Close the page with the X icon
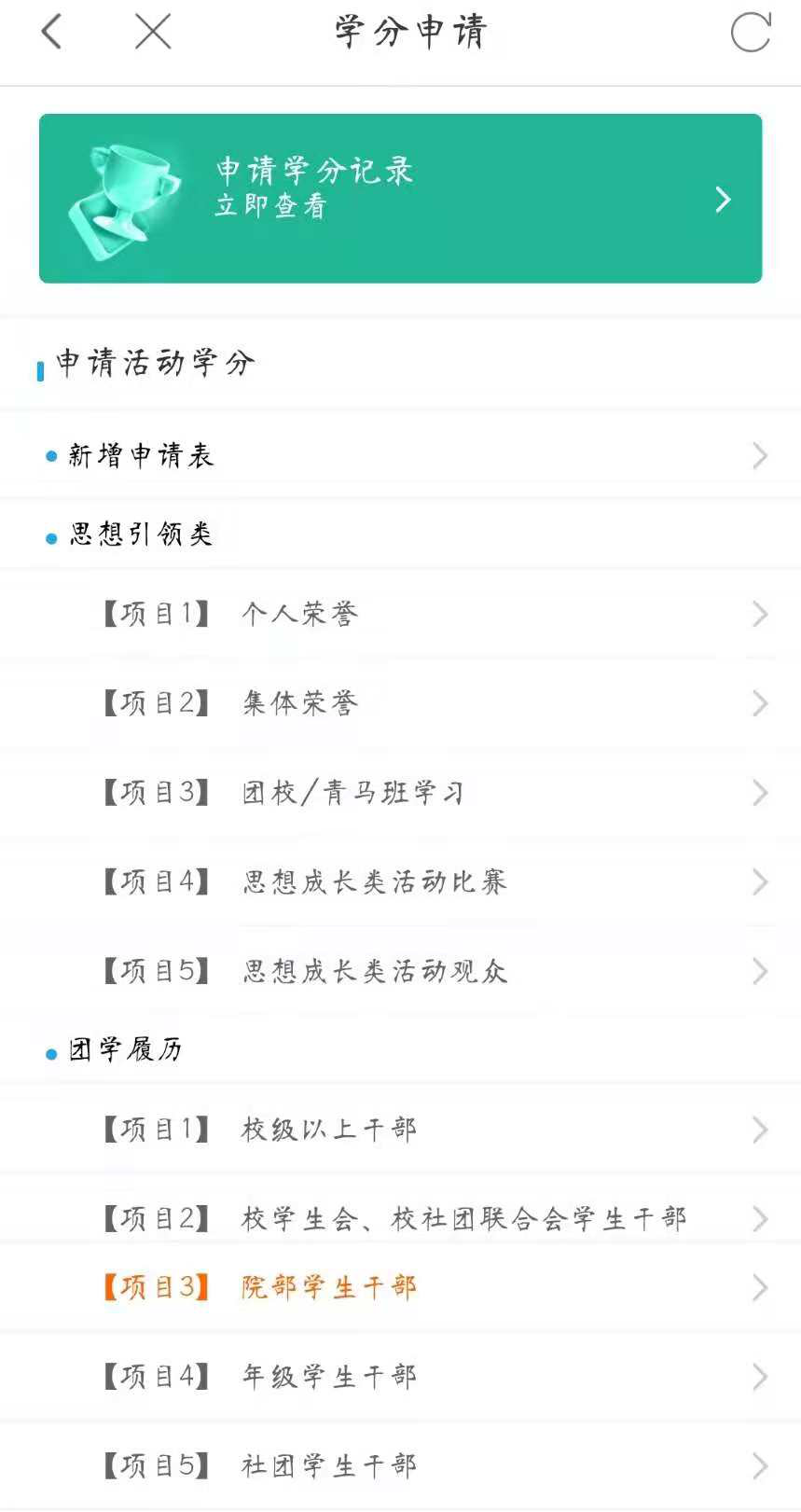Viewport: 801px width, 1512px height. (x=153, y=32)
